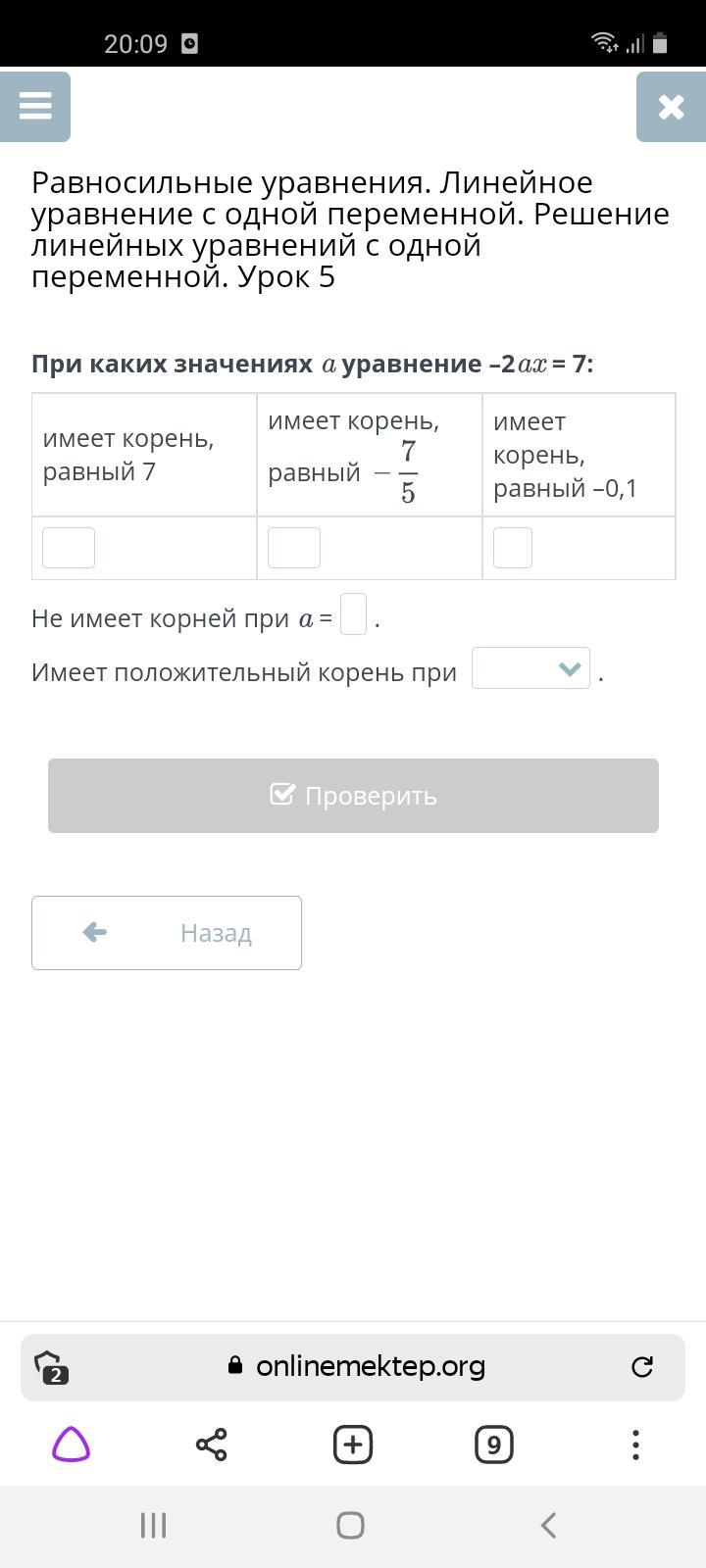Screen dimensions: 706x1568
Task: Go back with the Назад button
Action: pos(167,933)
